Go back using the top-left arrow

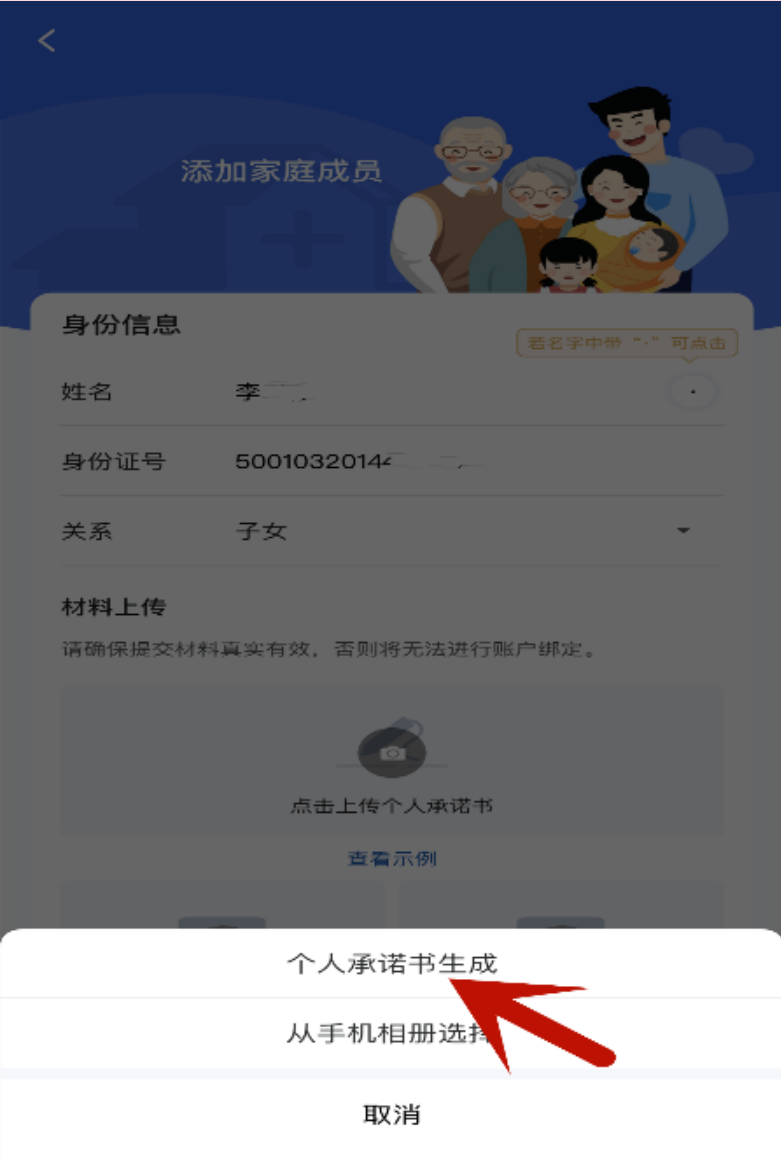[47, 41]
